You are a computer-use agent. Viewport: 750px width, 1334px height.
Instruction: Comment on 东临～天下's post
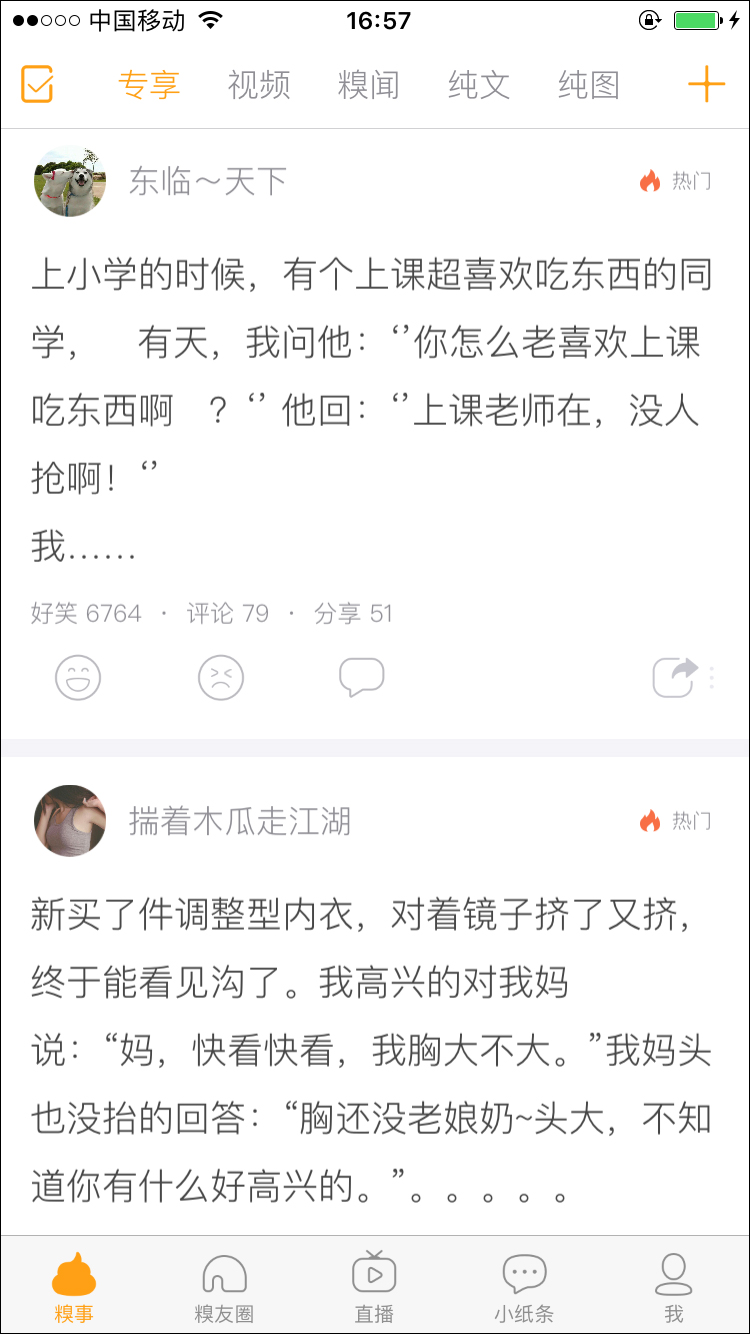coord(361,677)
